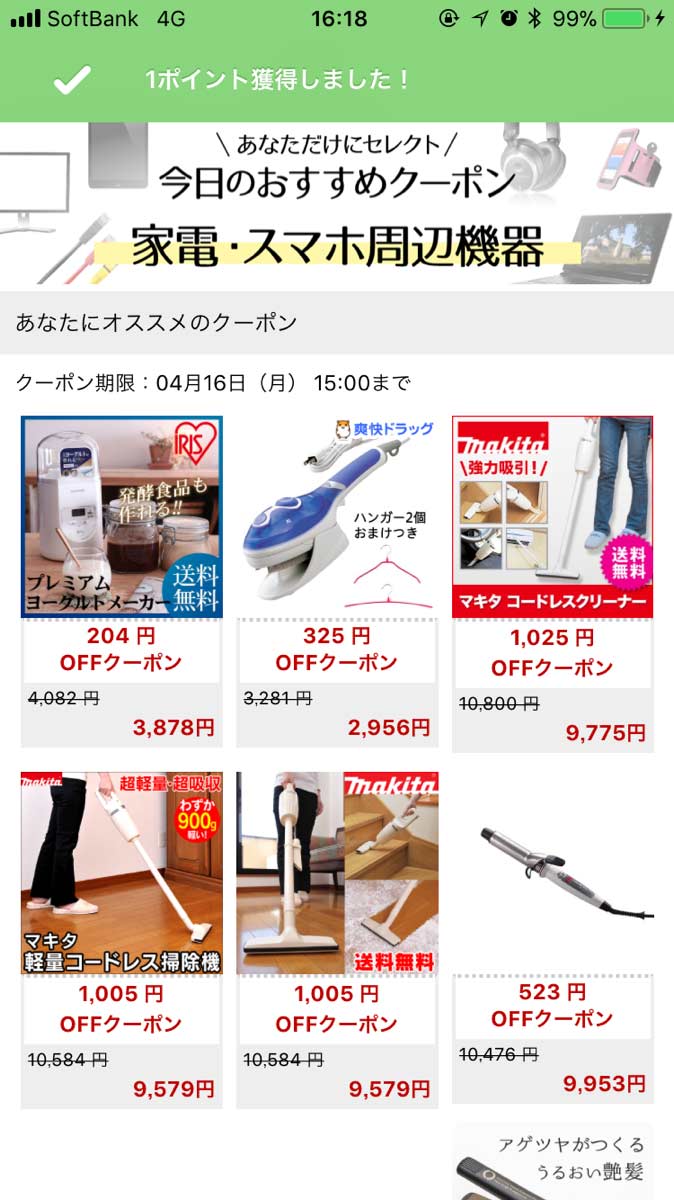The width and height of the screenshot is (674, 1200).
Task: Open the premium yogurt maker coupon card
Action: tap(121, 580)
